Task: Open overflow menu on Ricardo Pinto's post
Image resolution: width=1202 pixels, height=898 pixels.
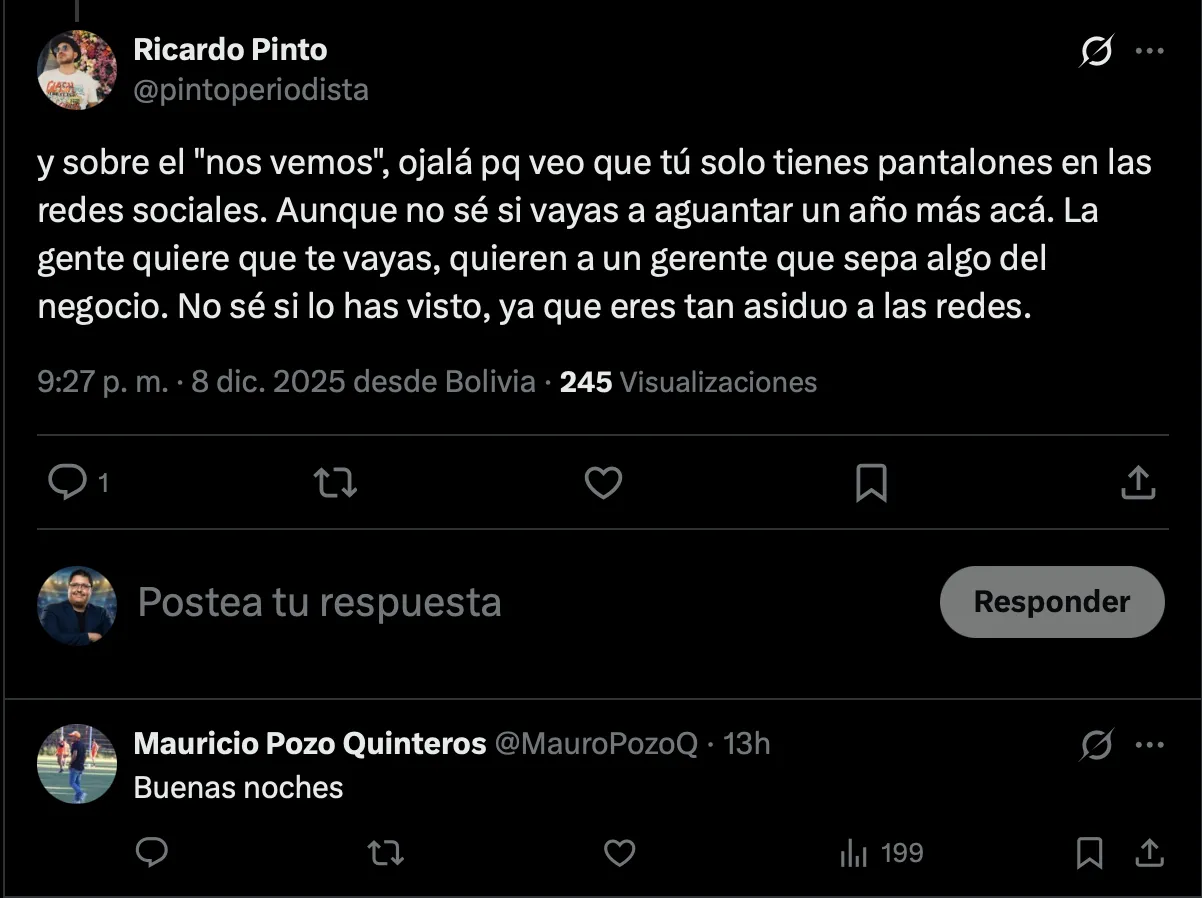Action: pos(1149,51)
